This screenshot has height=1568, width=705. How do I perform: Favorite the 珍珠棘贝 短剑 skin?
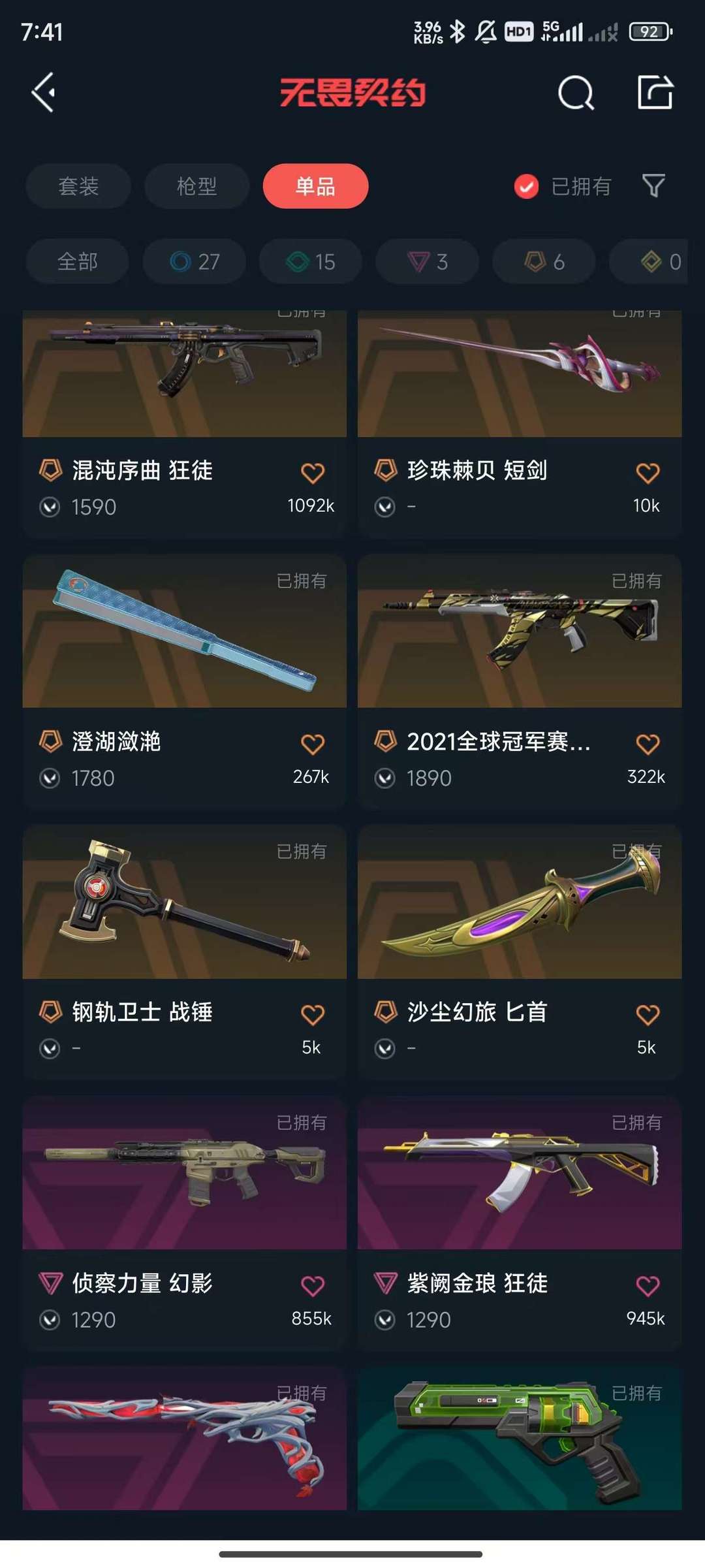point(648,473)
